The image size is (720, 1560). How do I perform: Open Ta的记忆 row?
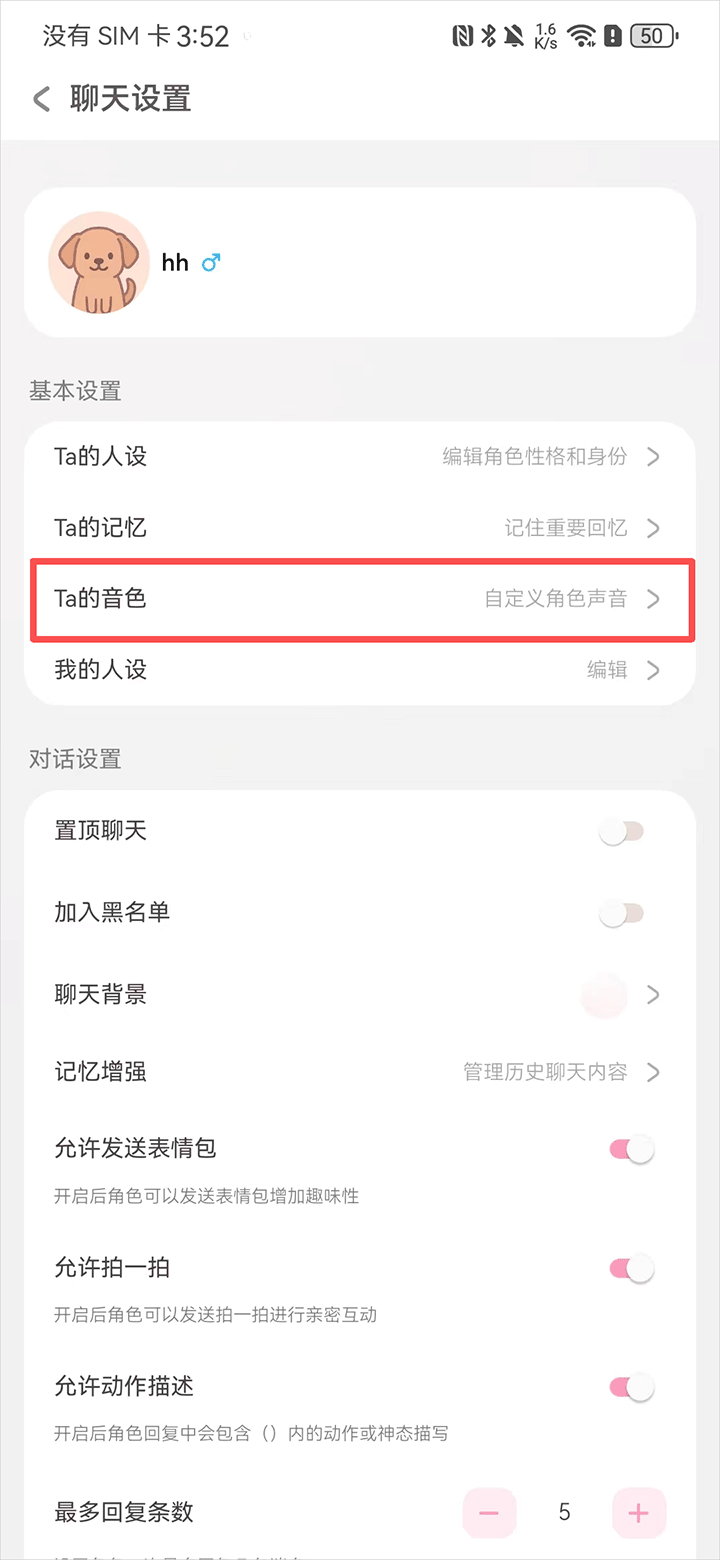[x=359, y=528]
